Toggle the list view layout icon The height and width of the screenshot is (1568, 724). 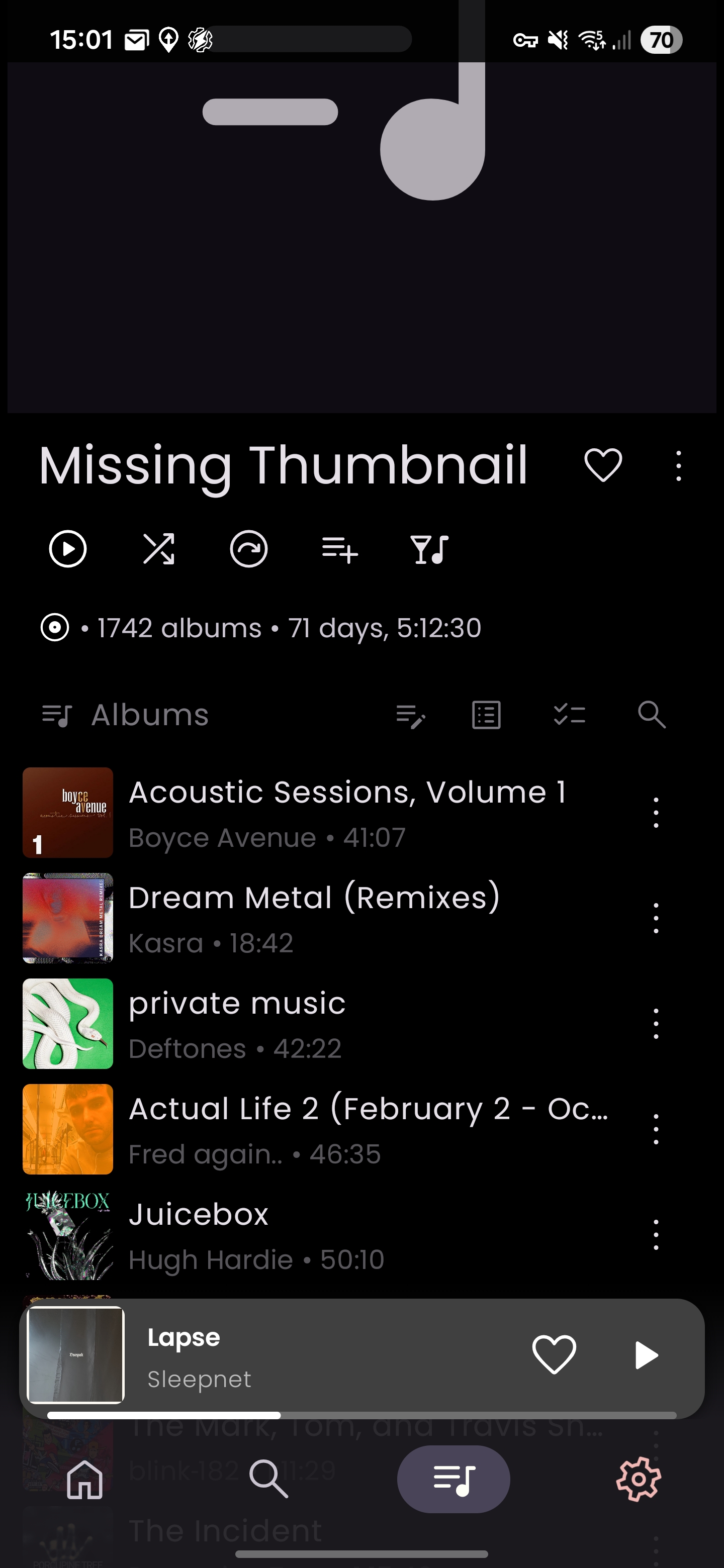(x=487, y=715)
